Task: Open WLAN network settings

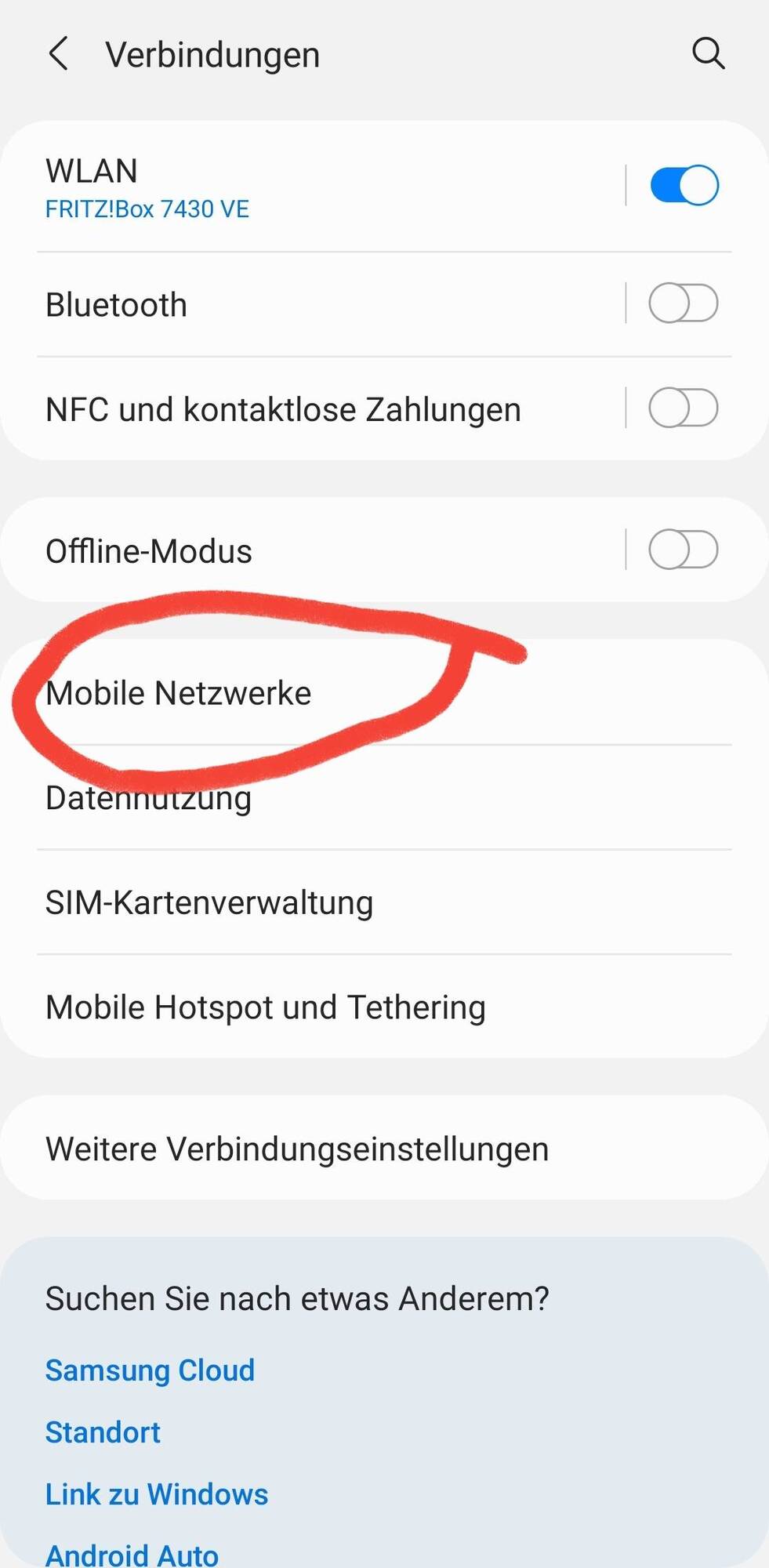Action: 314,188
